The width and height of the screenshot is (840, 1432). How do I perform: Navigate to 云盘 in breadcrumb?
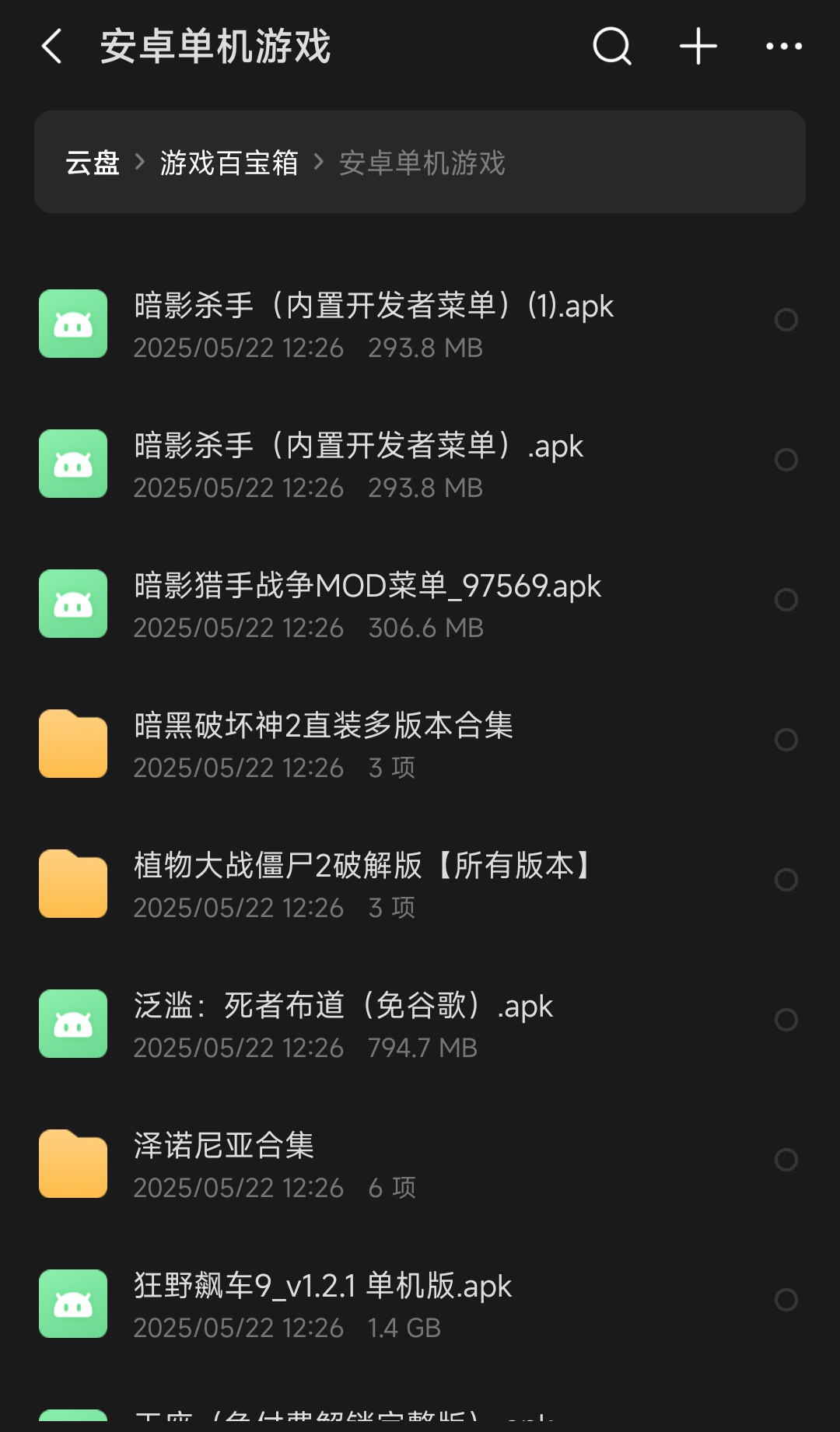pos(93,163)
